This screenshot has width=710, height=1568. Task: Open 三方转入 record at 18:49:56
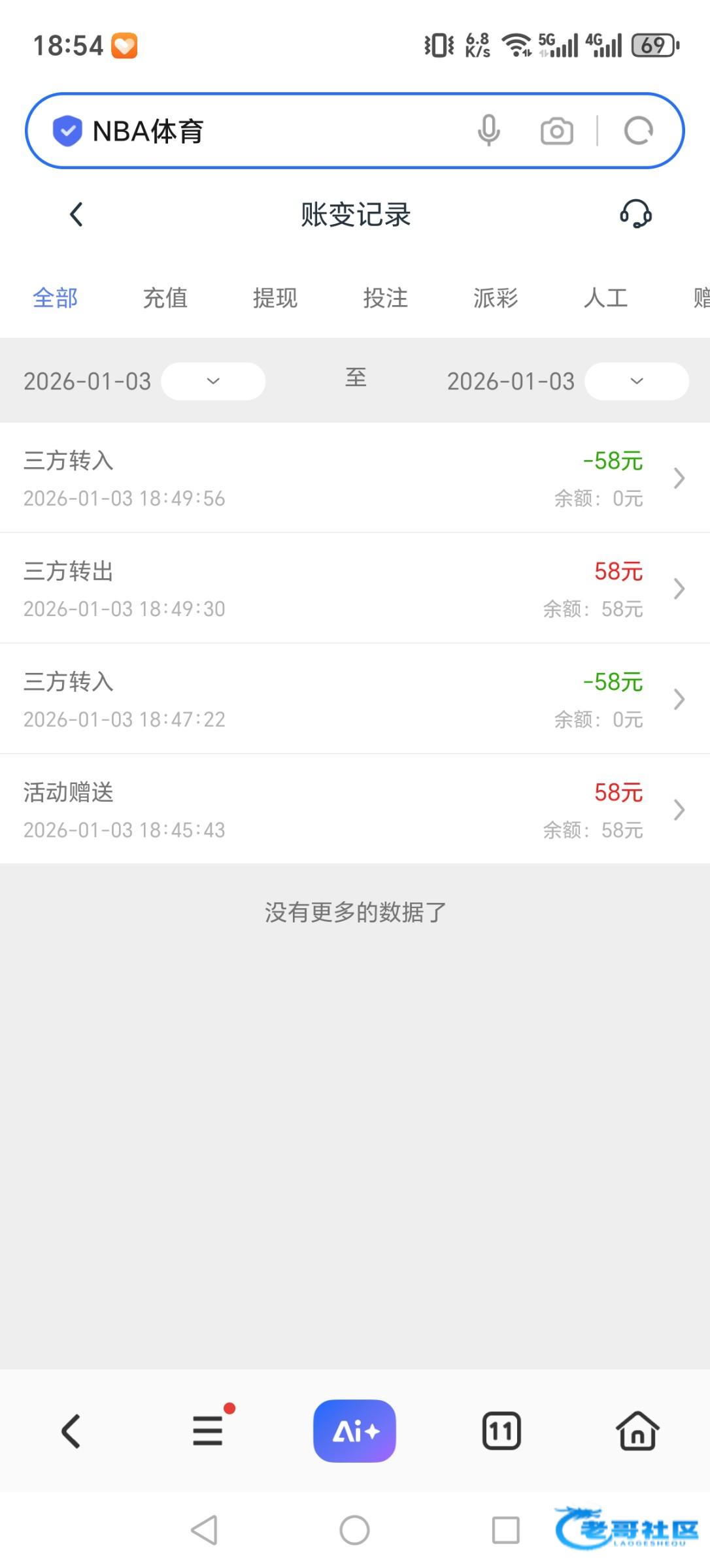click(x=354, y=478)
